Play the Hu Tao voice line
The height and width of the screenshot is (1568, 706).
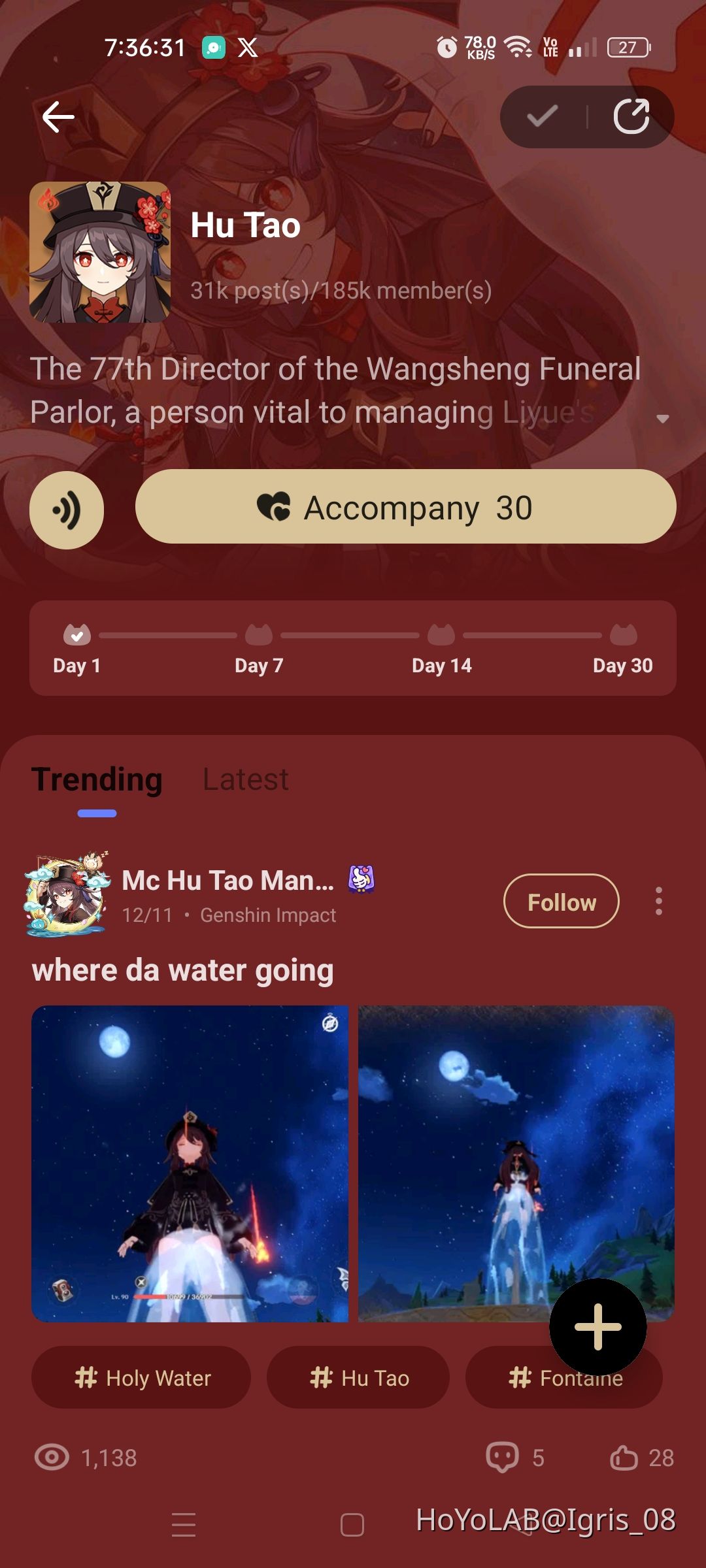(67, 510)
